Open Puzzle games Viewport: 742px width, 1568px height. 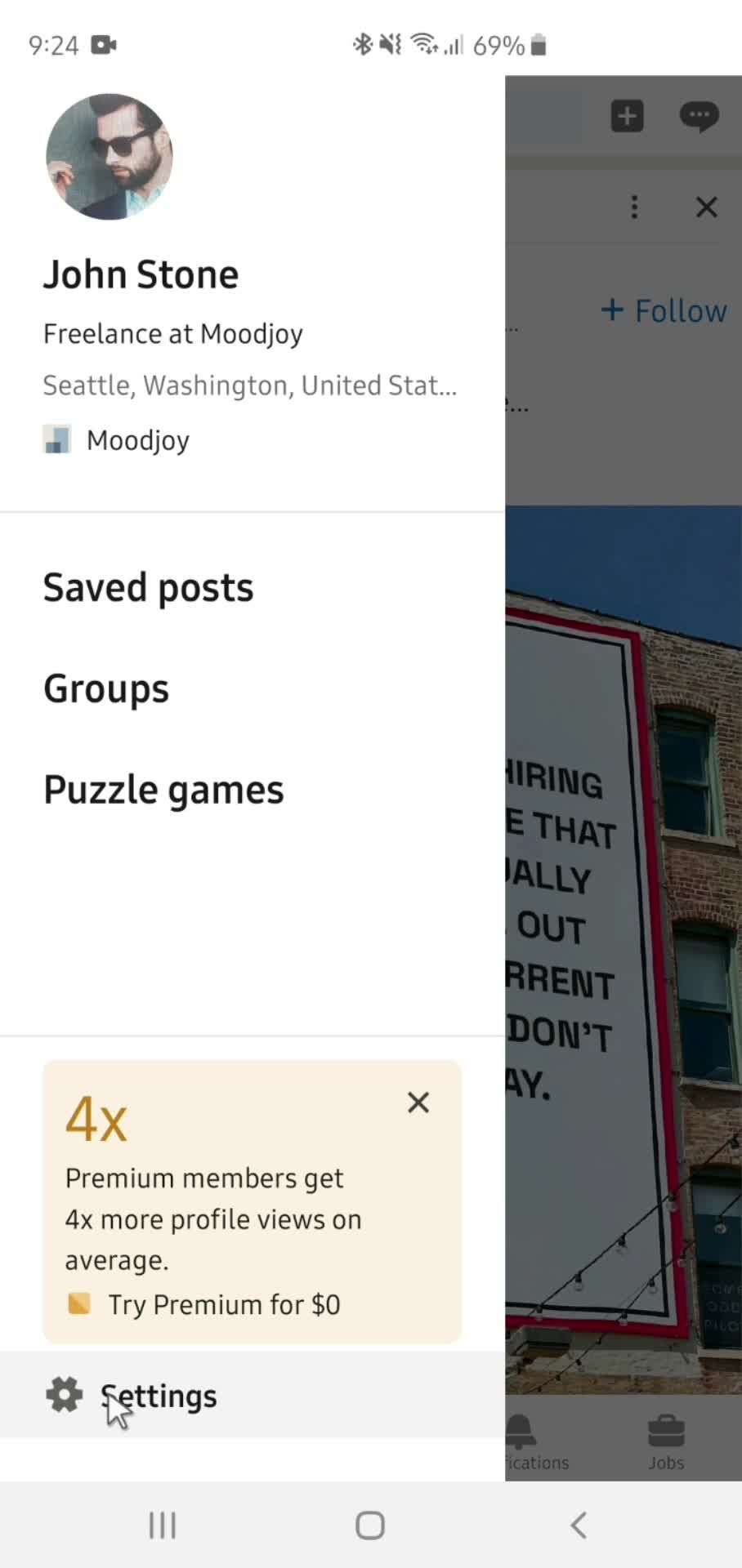[163, 790]
